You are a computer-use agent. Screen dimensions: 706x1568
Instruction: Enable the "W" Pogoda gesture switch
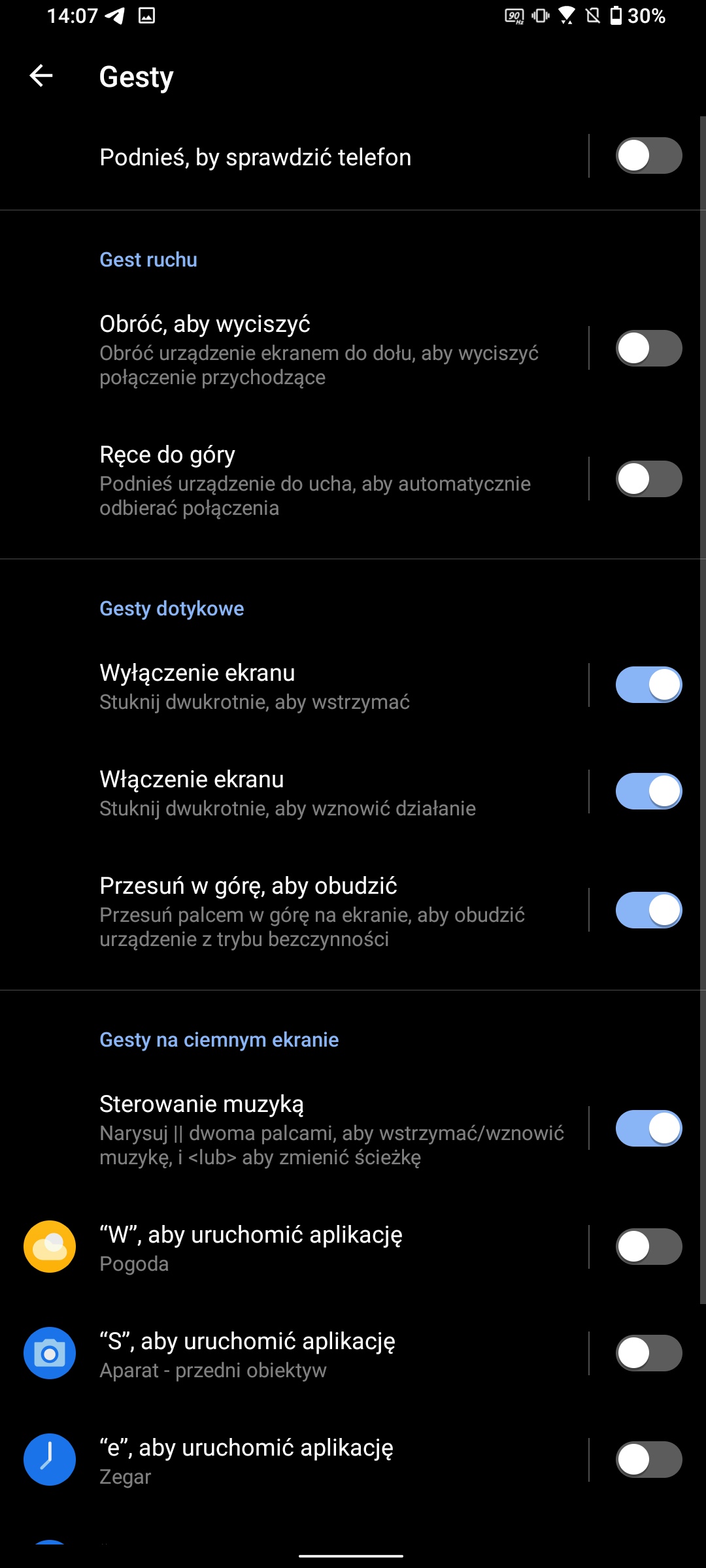pos(648,1247)
